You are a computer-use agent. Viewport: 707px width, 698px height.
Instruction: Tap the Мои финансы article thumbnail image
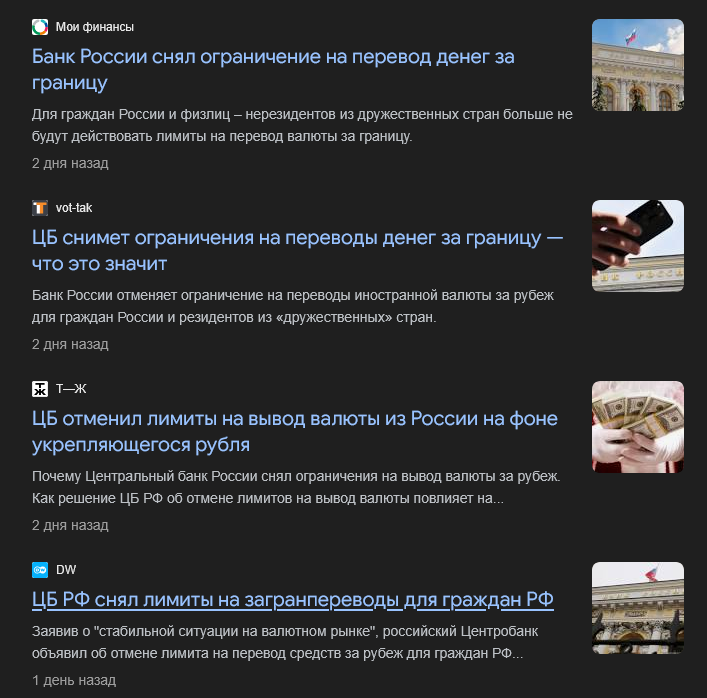(637, 65)
